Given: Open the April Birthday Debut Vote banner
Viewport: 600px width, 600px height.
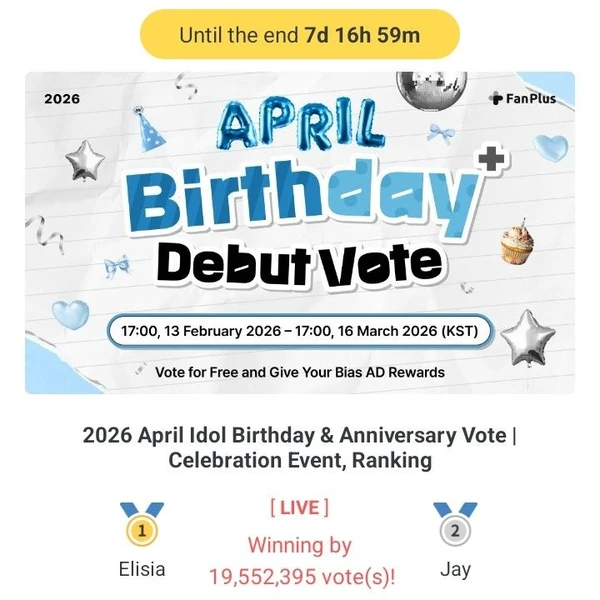Looking at the screenshot, I should click(x=300, y=232).
